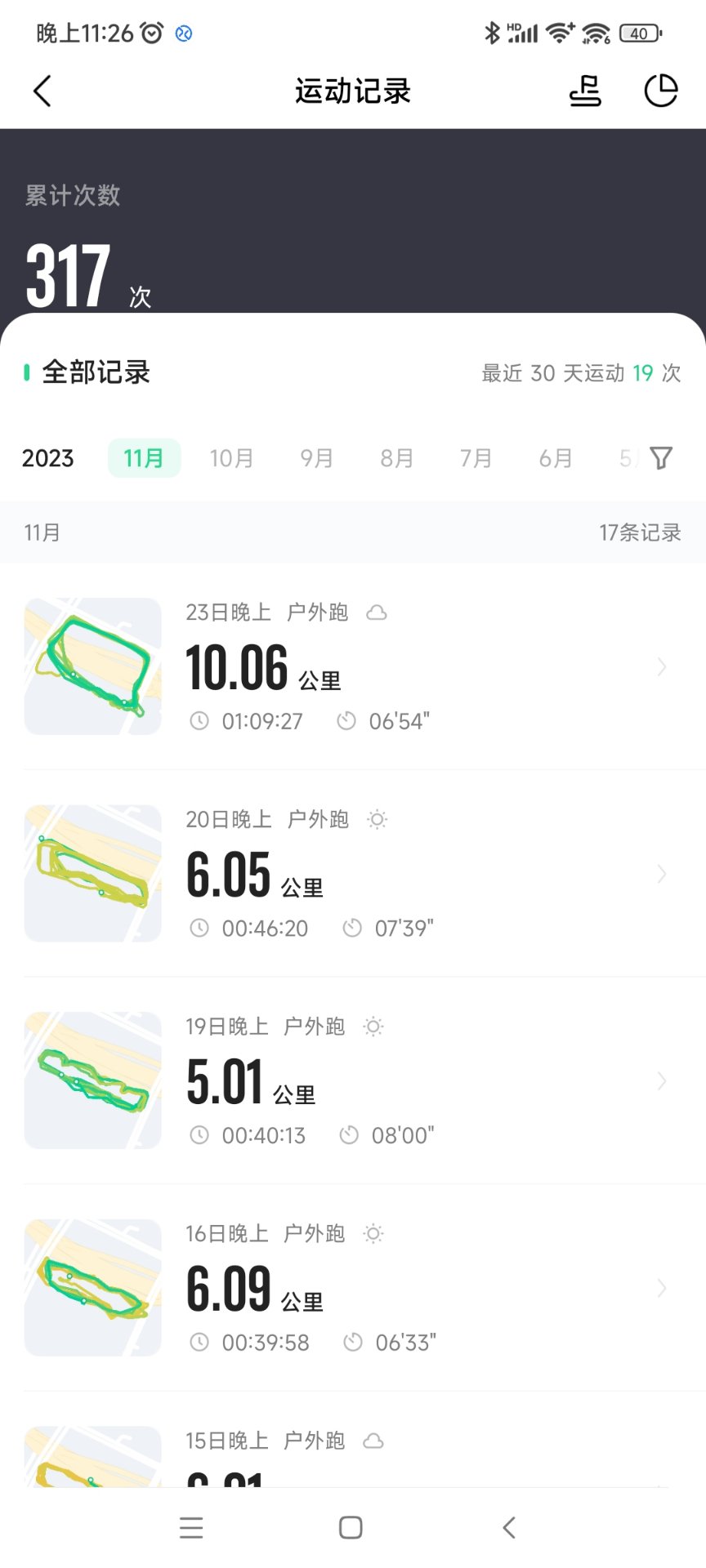The image size is (706, 1568).
Task: Select the 11月 month tab
Action: (x=144, y=458)
